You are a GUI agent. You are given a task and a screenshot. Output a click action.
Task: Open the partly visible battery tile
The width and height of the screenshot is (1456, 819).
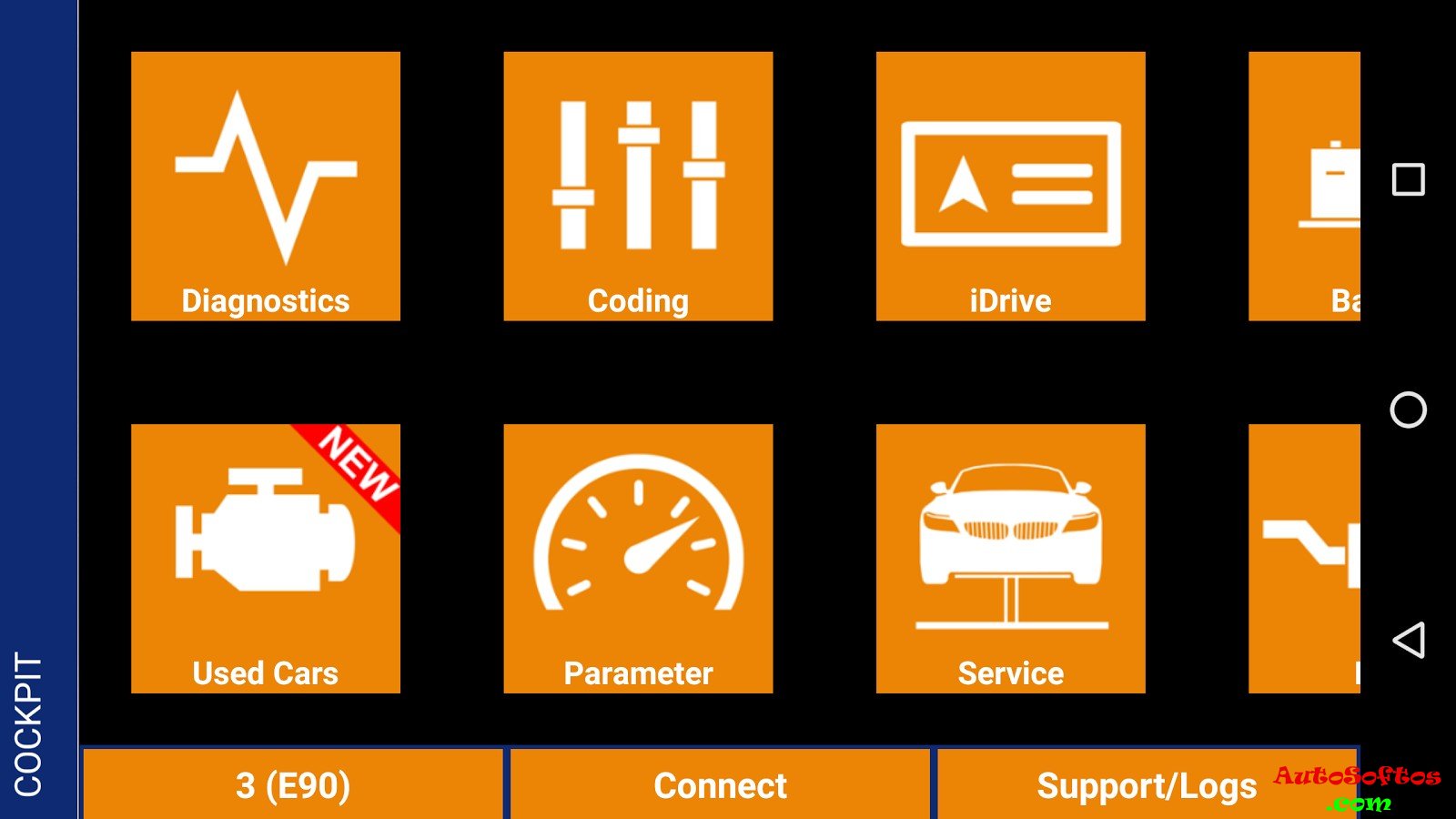[1304, 187]
